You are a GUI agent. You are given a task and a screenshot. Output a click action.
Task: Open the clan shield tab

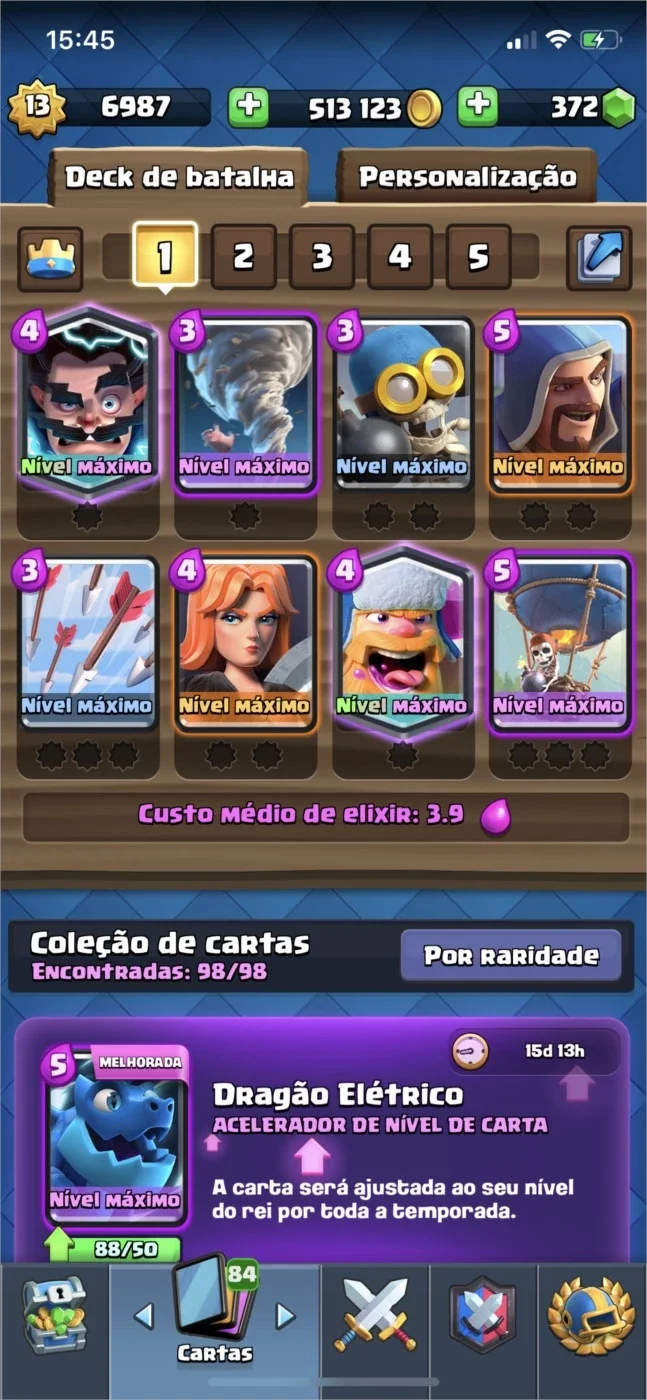483,1317
